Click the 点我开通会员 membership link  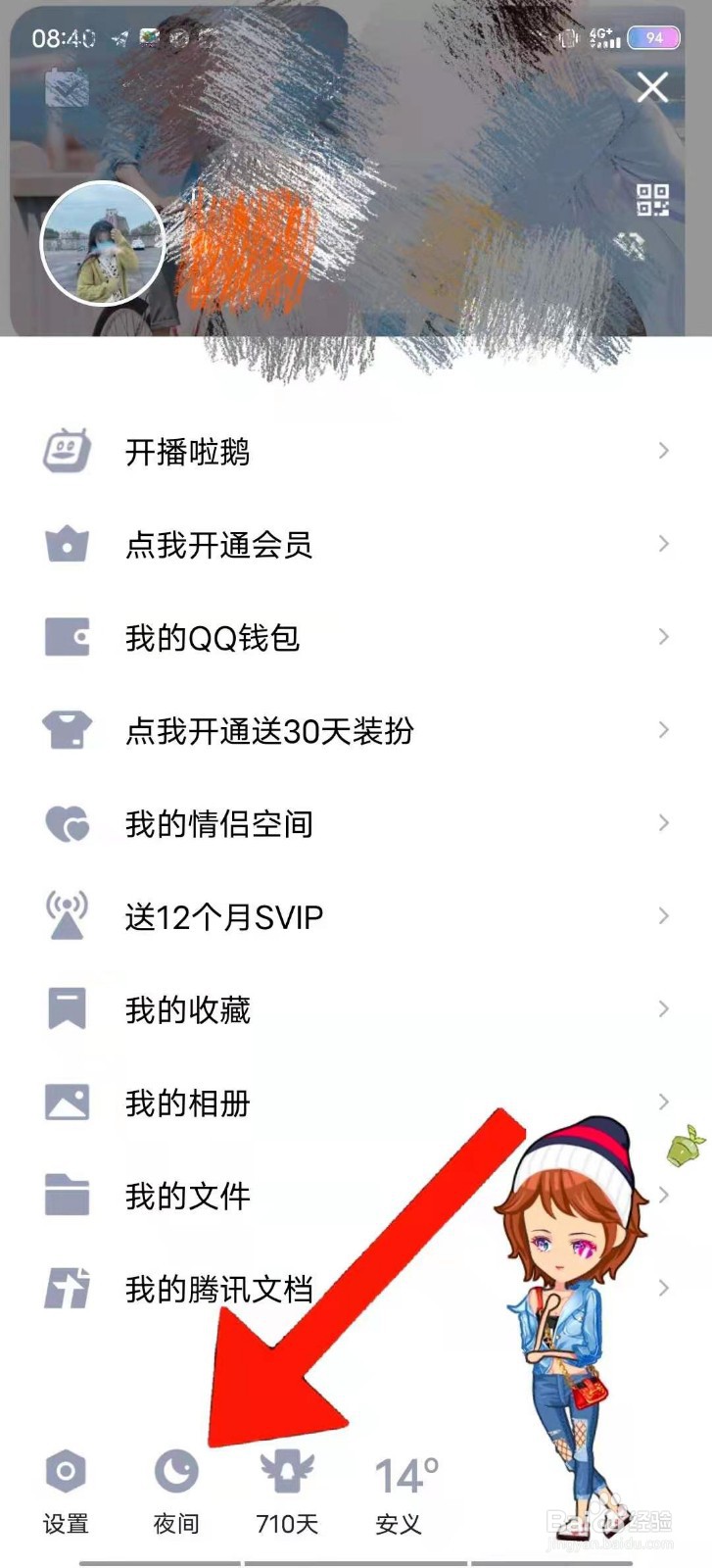click(220, 545)
